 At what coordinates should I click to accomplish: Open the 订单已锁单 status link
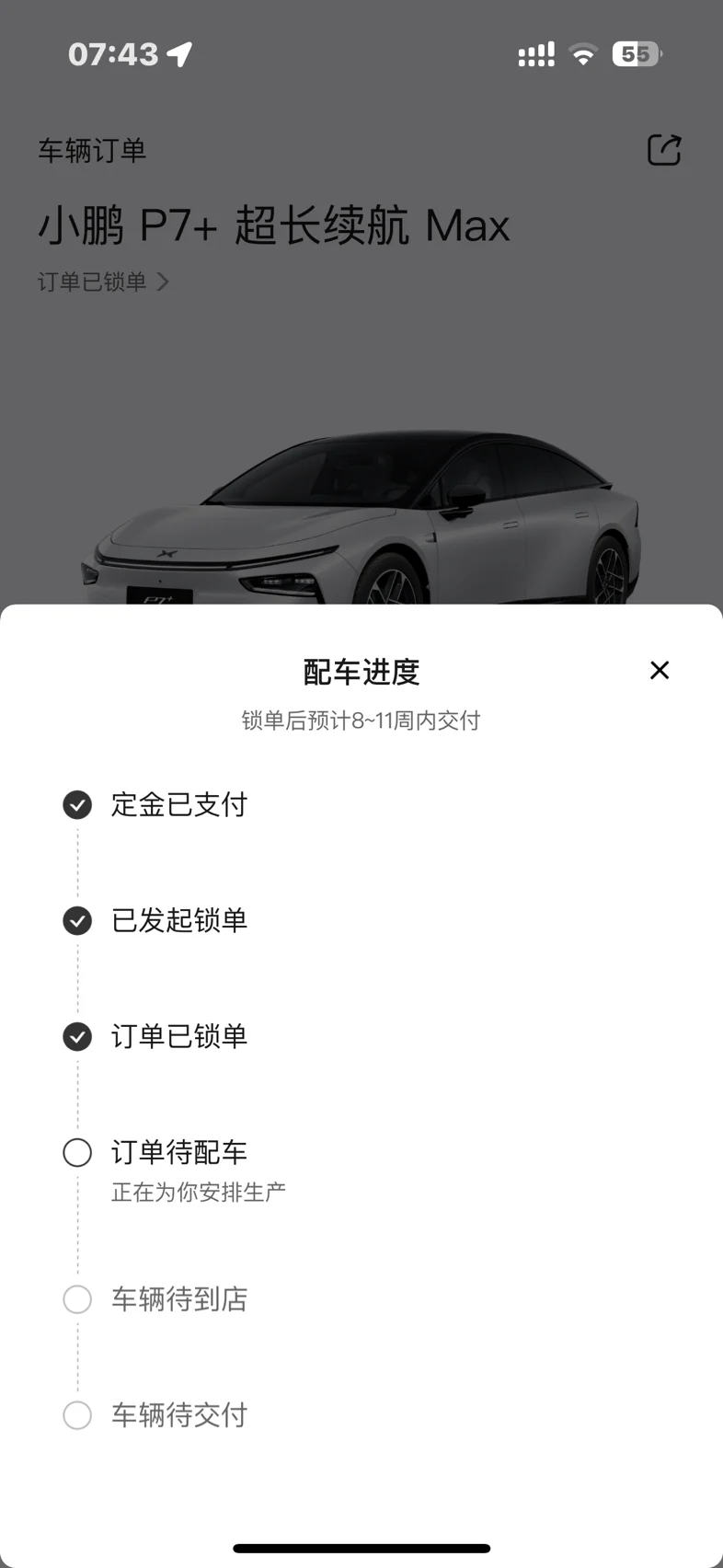click(103, 282)
